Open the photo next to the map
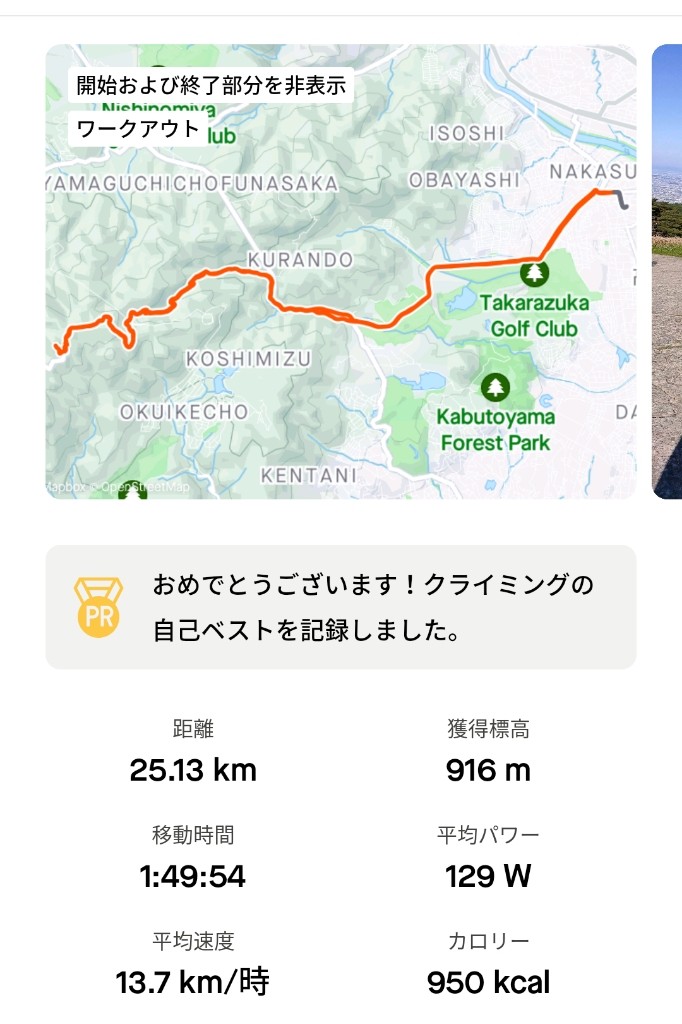The width and height of the screenshot is (682, 1024). coord(667,270)
